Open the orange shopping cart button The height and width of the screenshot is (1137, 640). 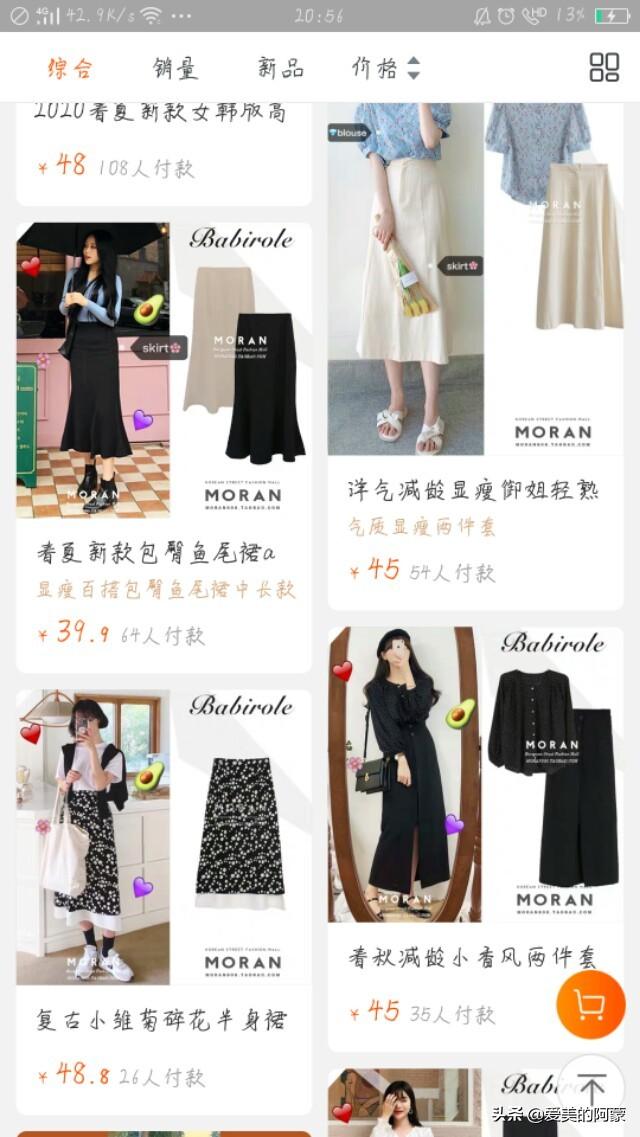click(x=590, y=1004)
